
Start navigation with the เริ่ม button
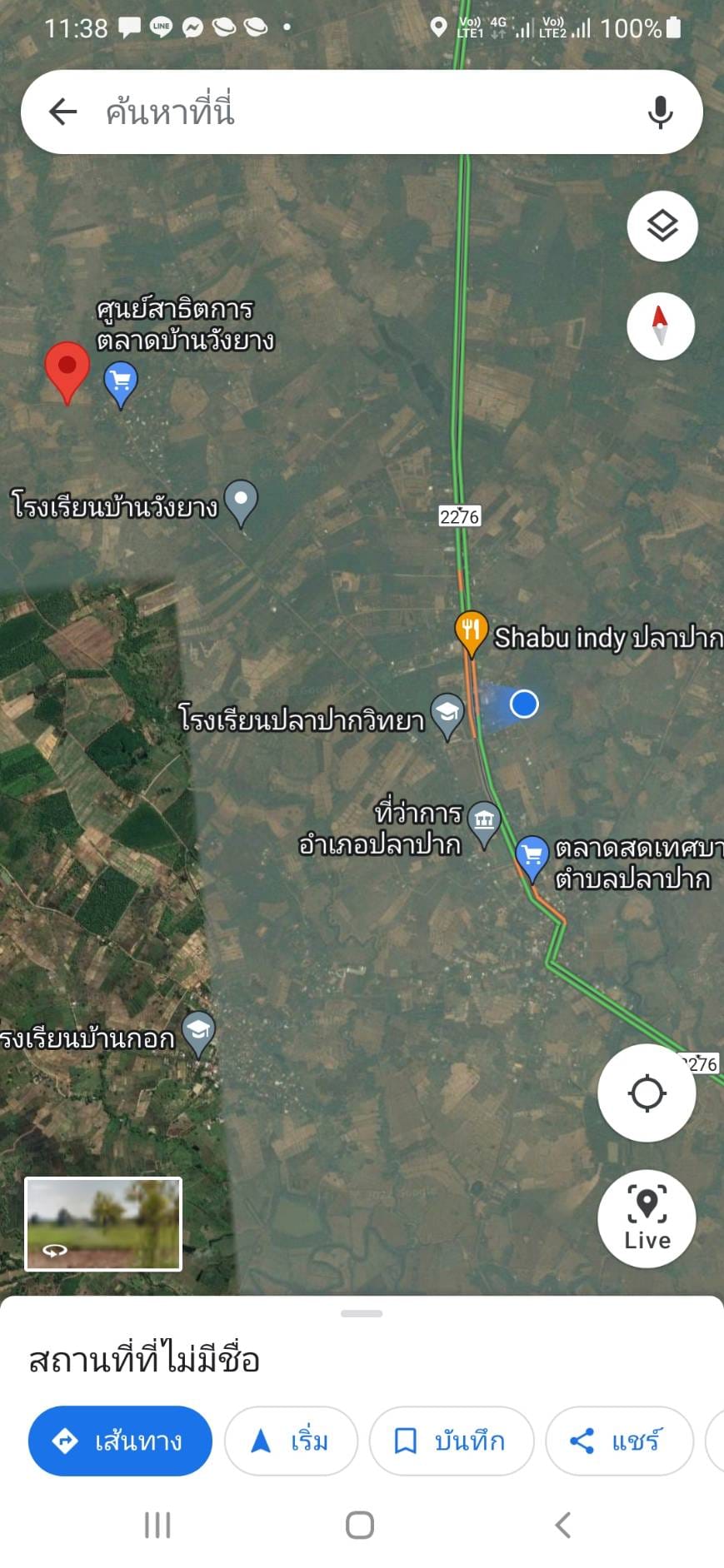point(291,1441)
